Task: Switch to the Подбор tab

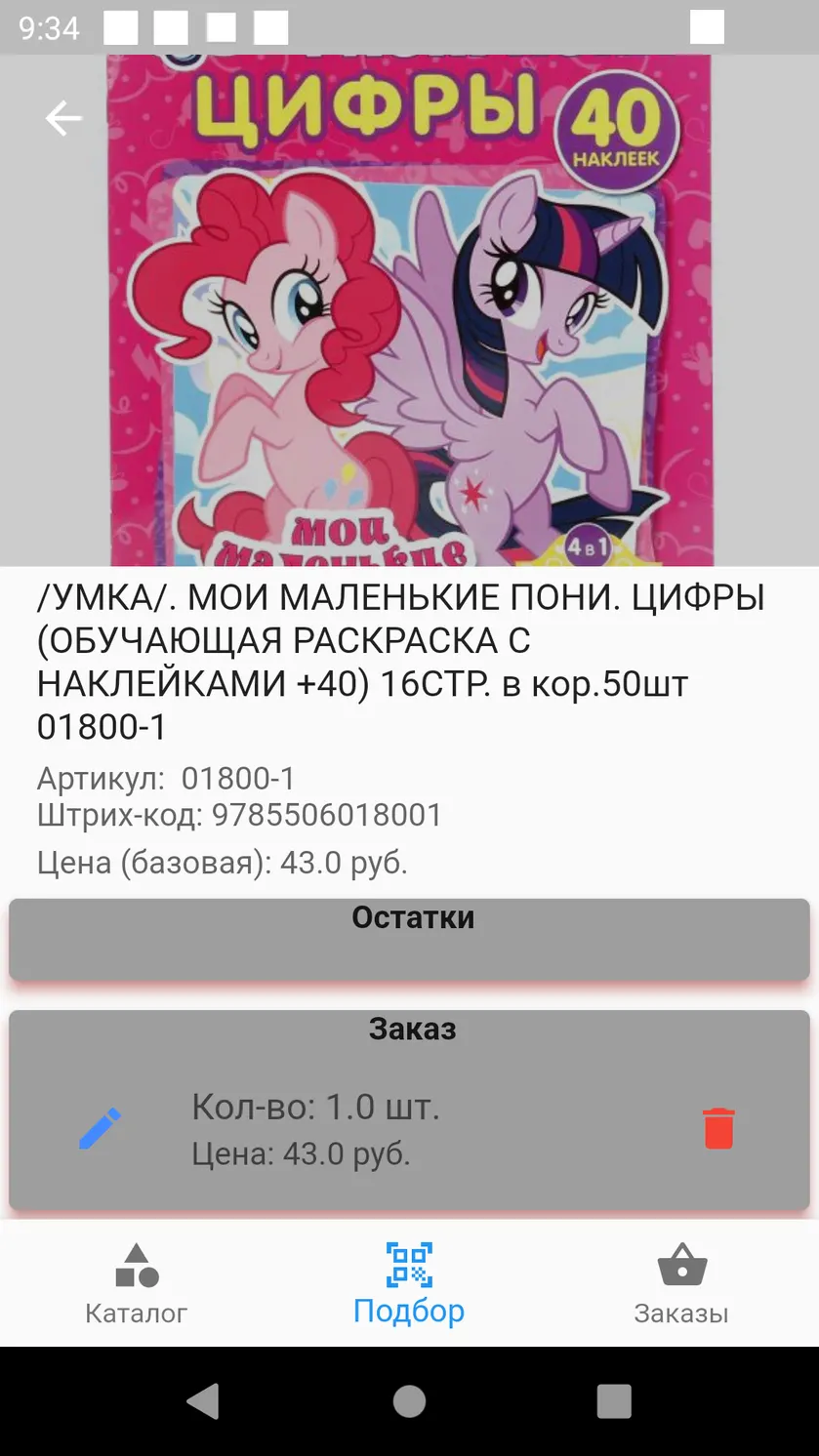Action: pyautogui.click(x=409, y=1284)
